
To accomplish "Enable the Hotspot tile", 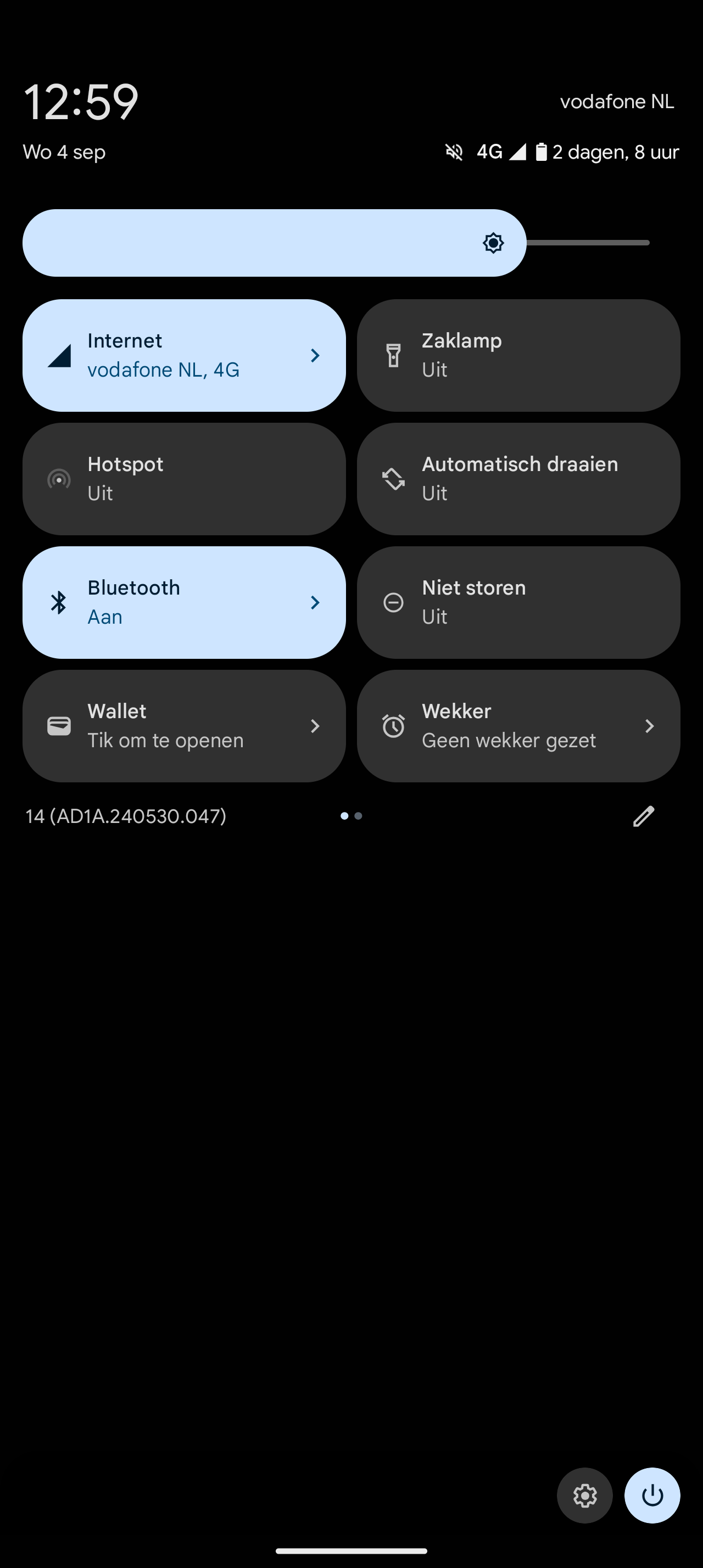I will tap(184, 479).
